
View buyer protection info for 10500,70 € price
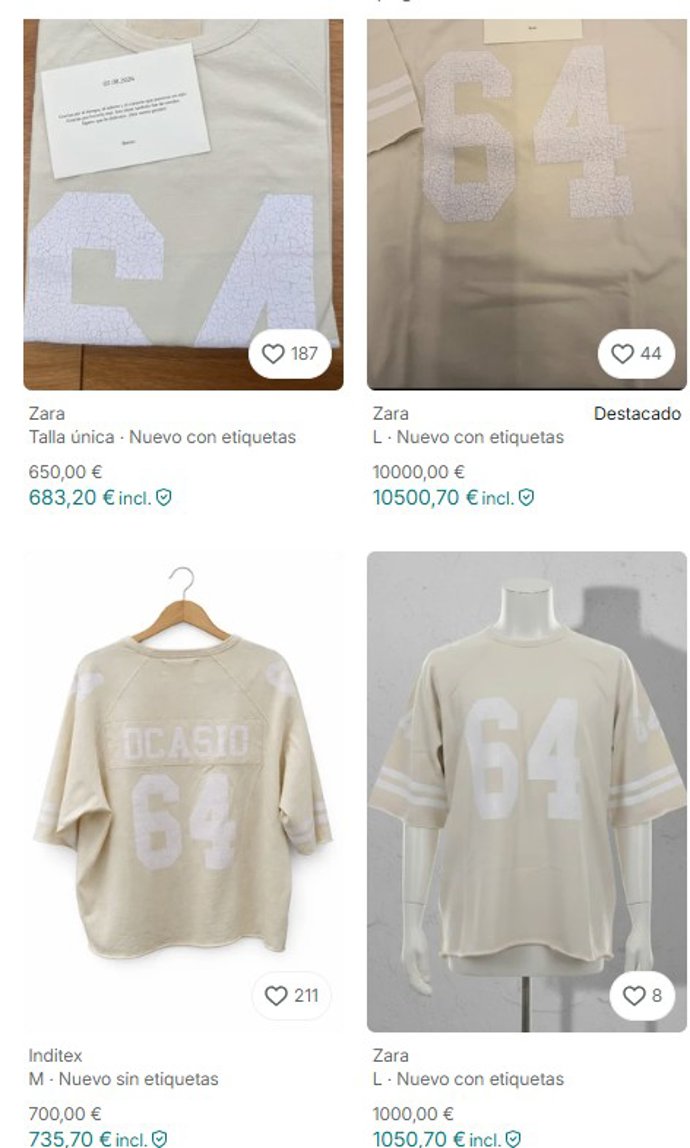point(527,497)
